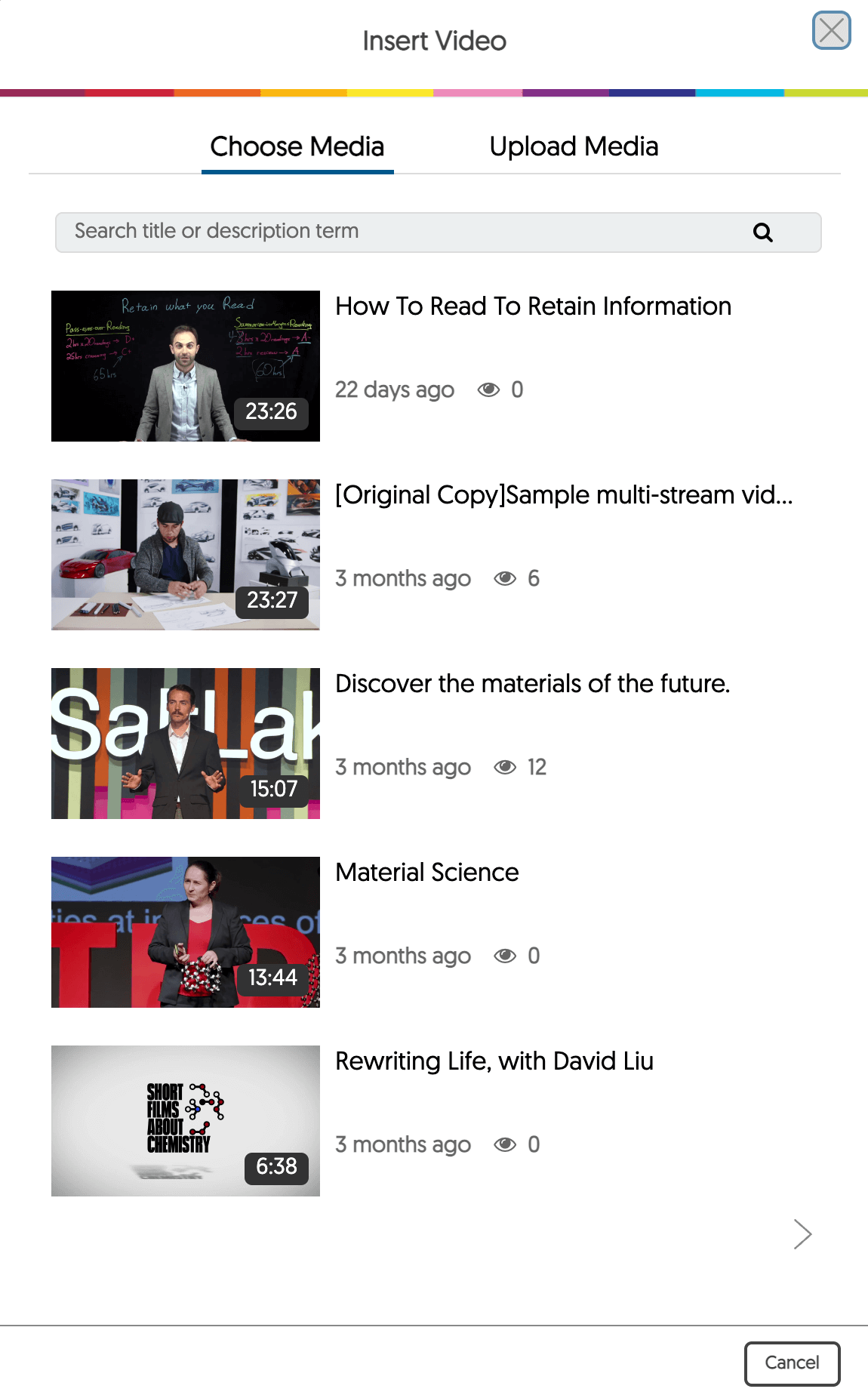
Task: Choose Rewriting Life, with David Liu video
Action: click(x=494, y=1061)
